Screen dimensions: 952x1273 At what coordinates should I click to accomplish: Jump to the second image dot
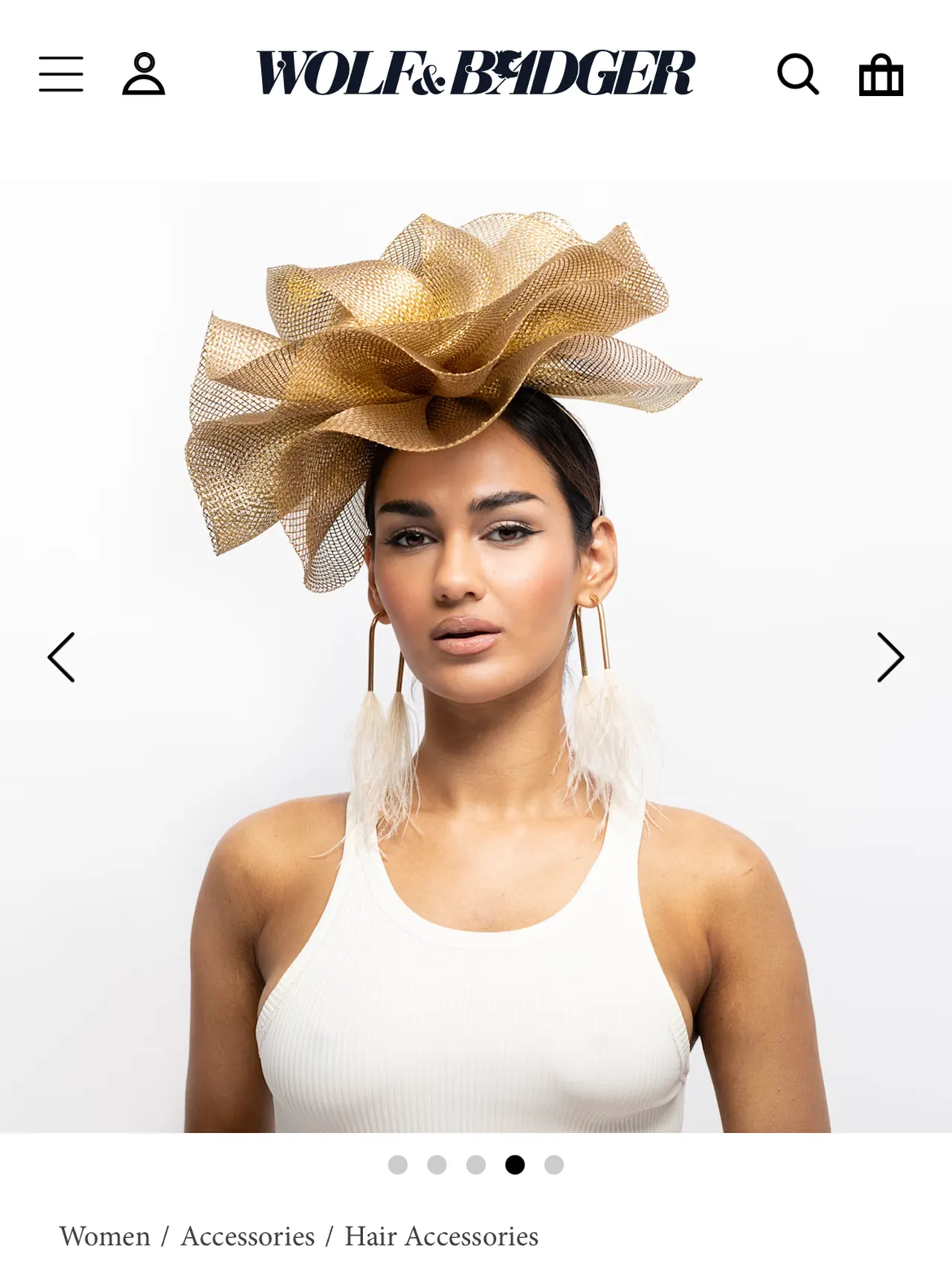pos(437,1164)
